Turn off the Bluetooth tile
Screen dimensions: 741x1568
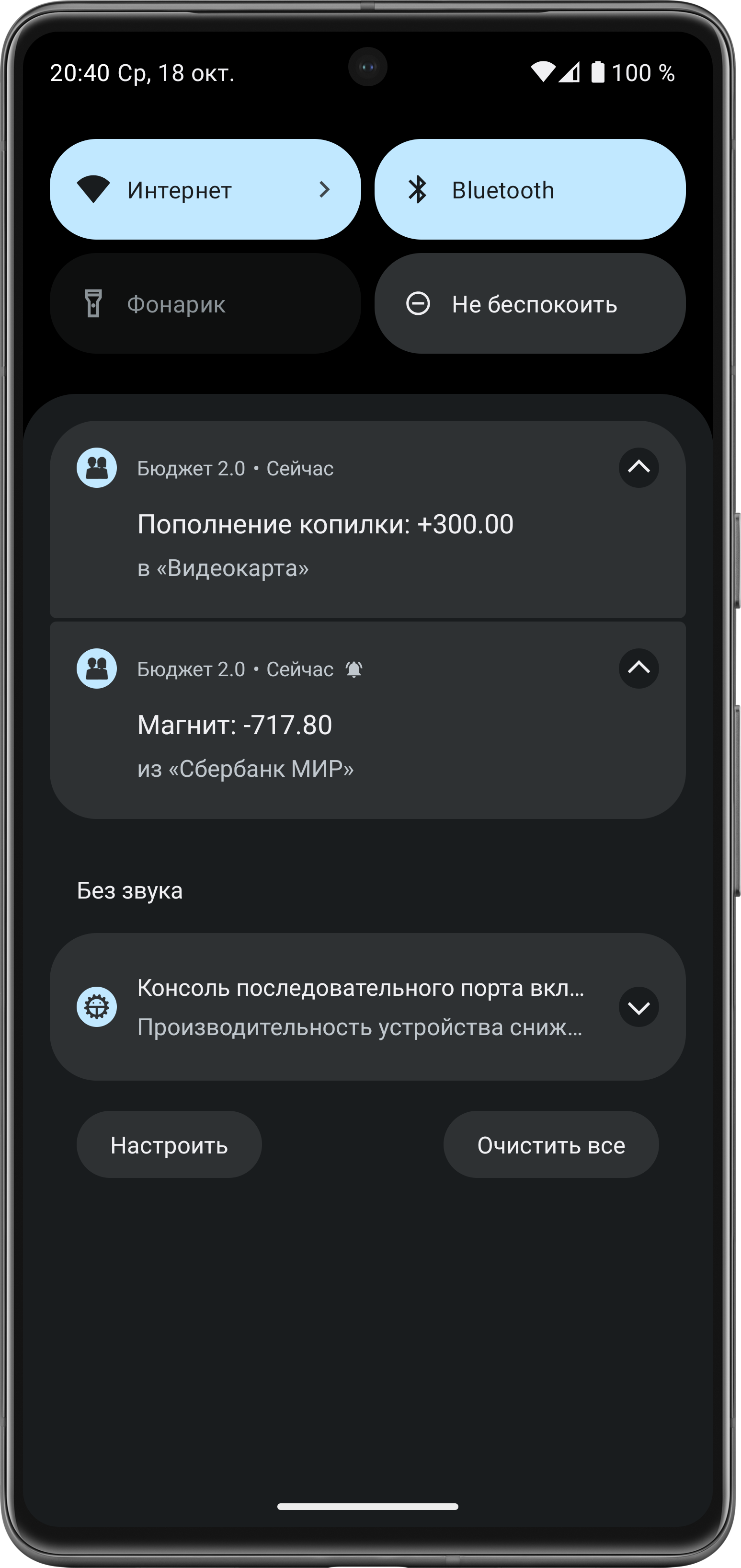pos(529,189)
